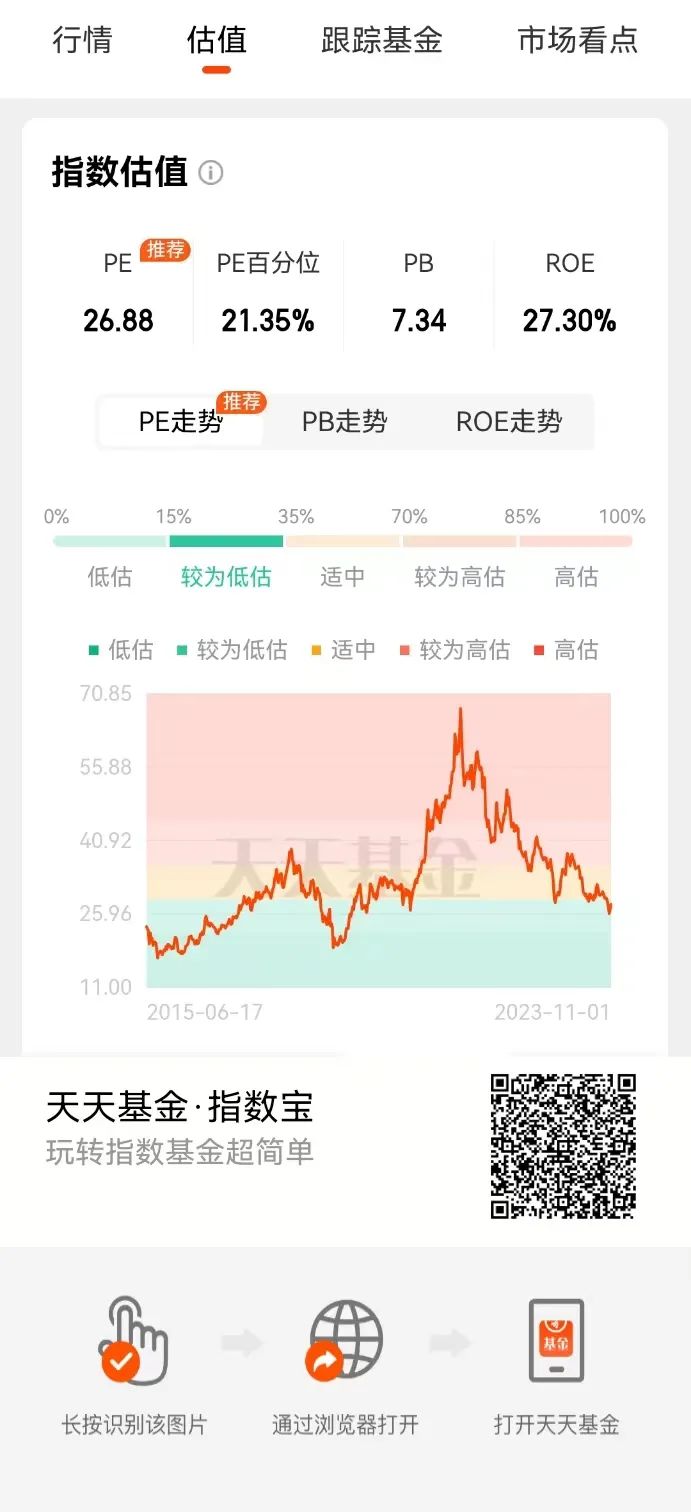Show the ROE走势 chart
The height and width of the screenshot is (1512, 691).
pos(509,422)
